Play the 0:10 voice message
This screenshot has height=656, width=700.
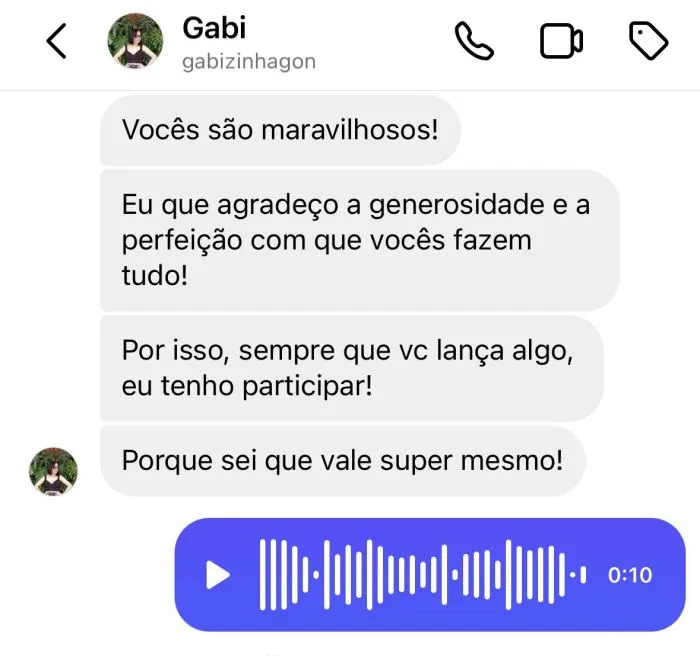click(x=217, y=575)
